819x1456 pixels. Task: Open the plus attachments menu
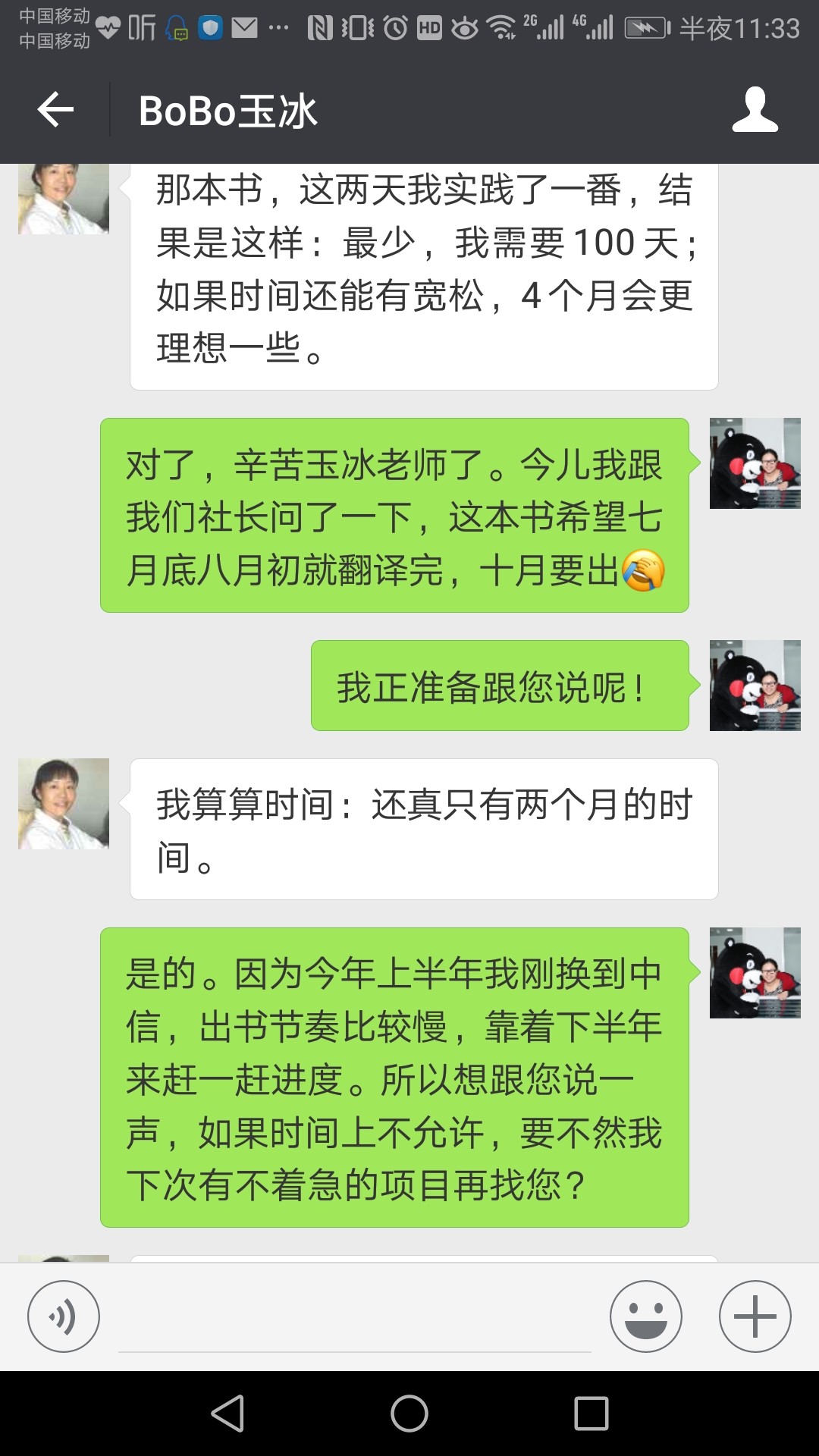pyautogui.click(x=755, y=1316)
